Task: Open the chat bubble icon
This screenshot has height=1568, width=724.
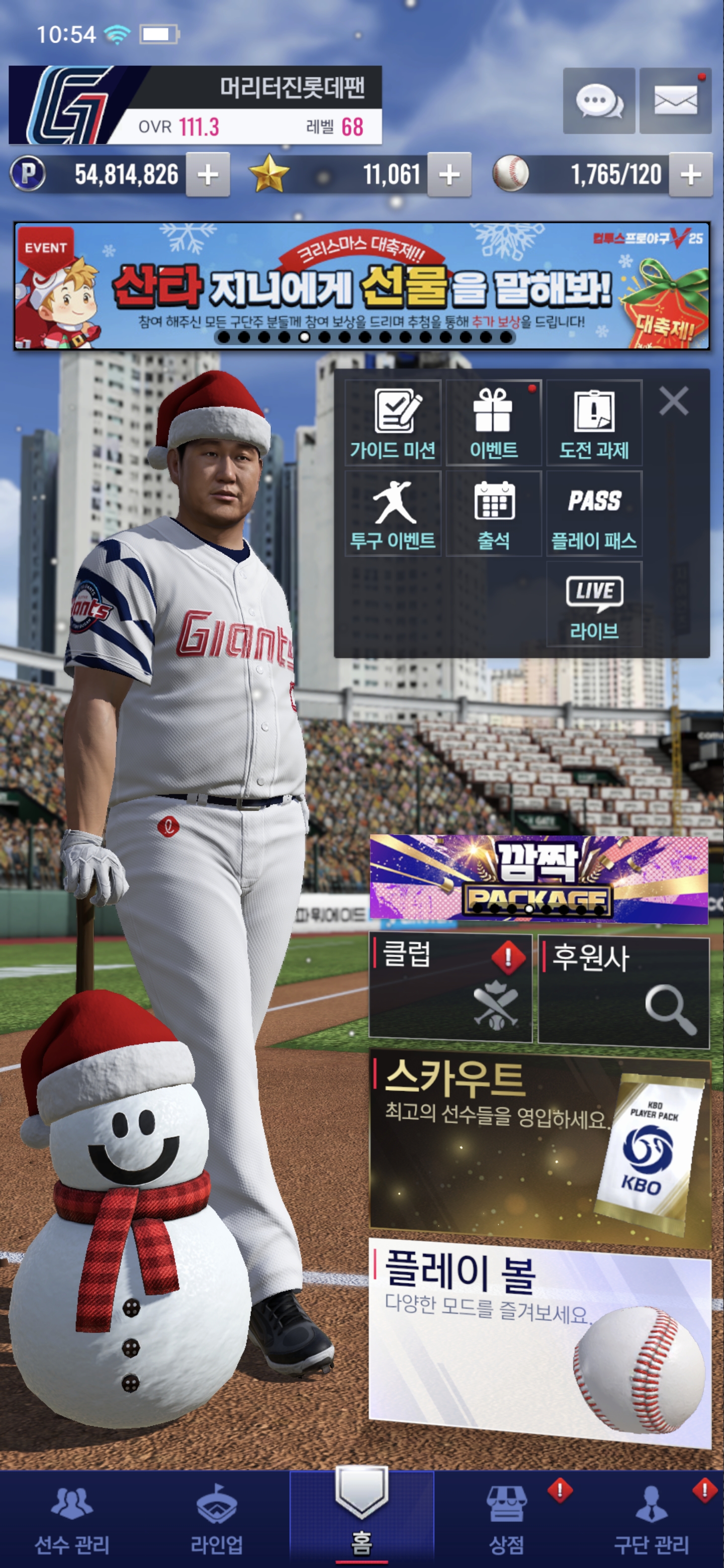Action: click(x=598, y=101)
